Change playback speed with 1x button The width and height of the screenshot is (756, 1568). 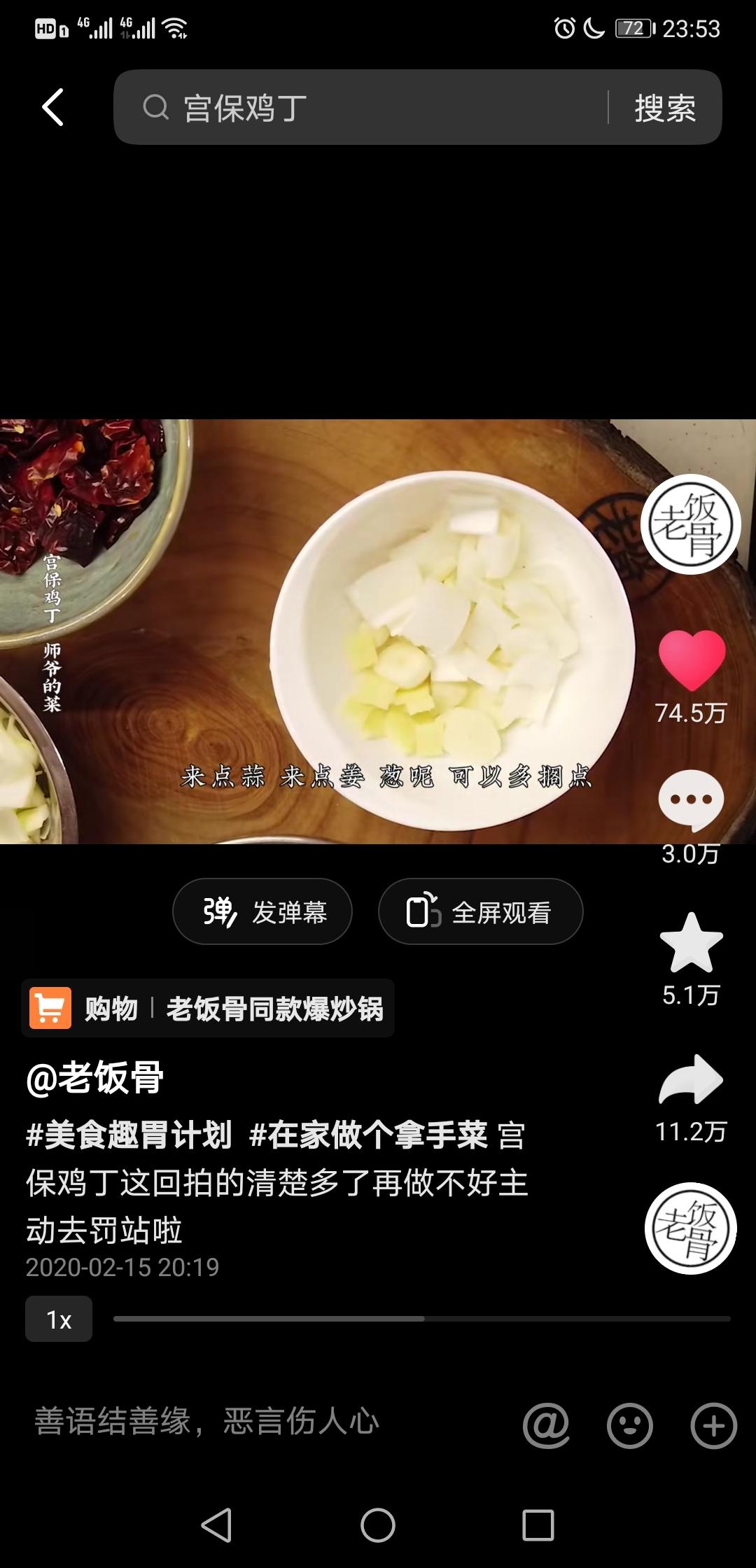click(59, 1319)
